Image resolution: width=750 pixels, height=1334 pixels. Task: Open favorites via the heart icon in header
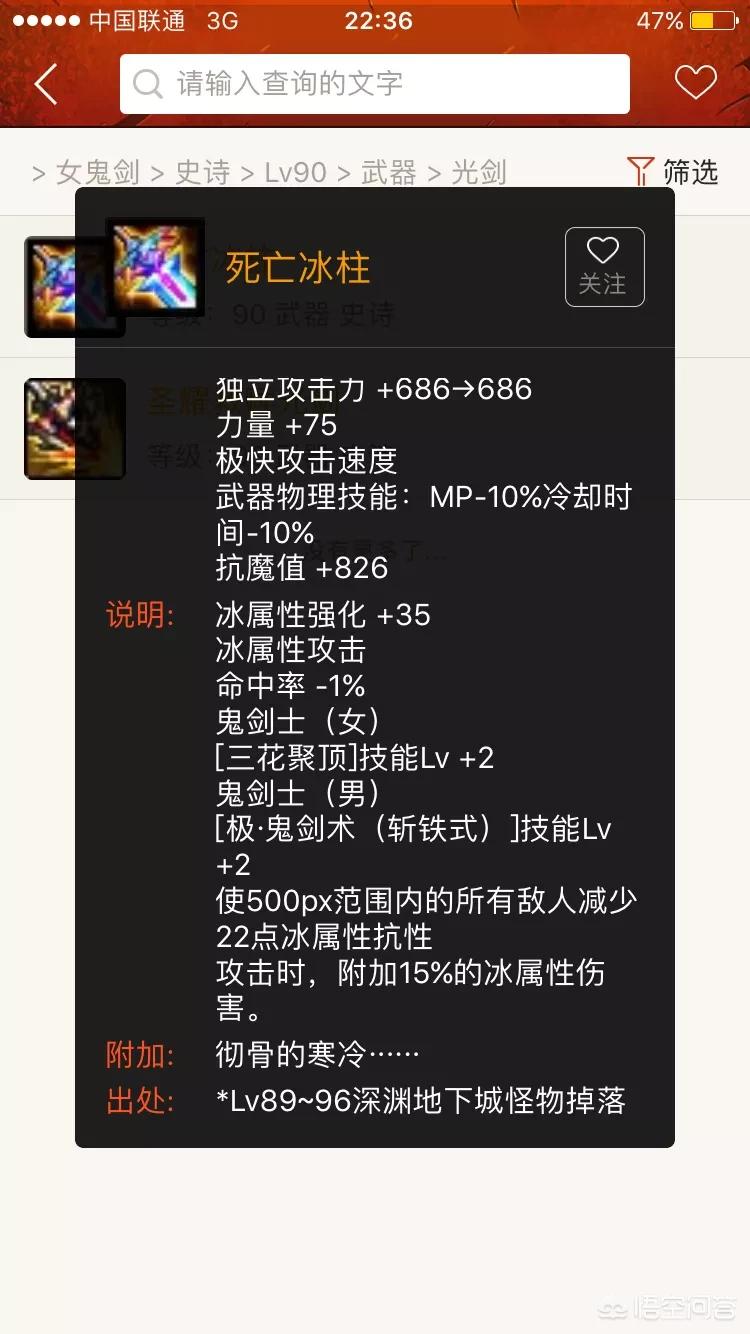[695, 83]
